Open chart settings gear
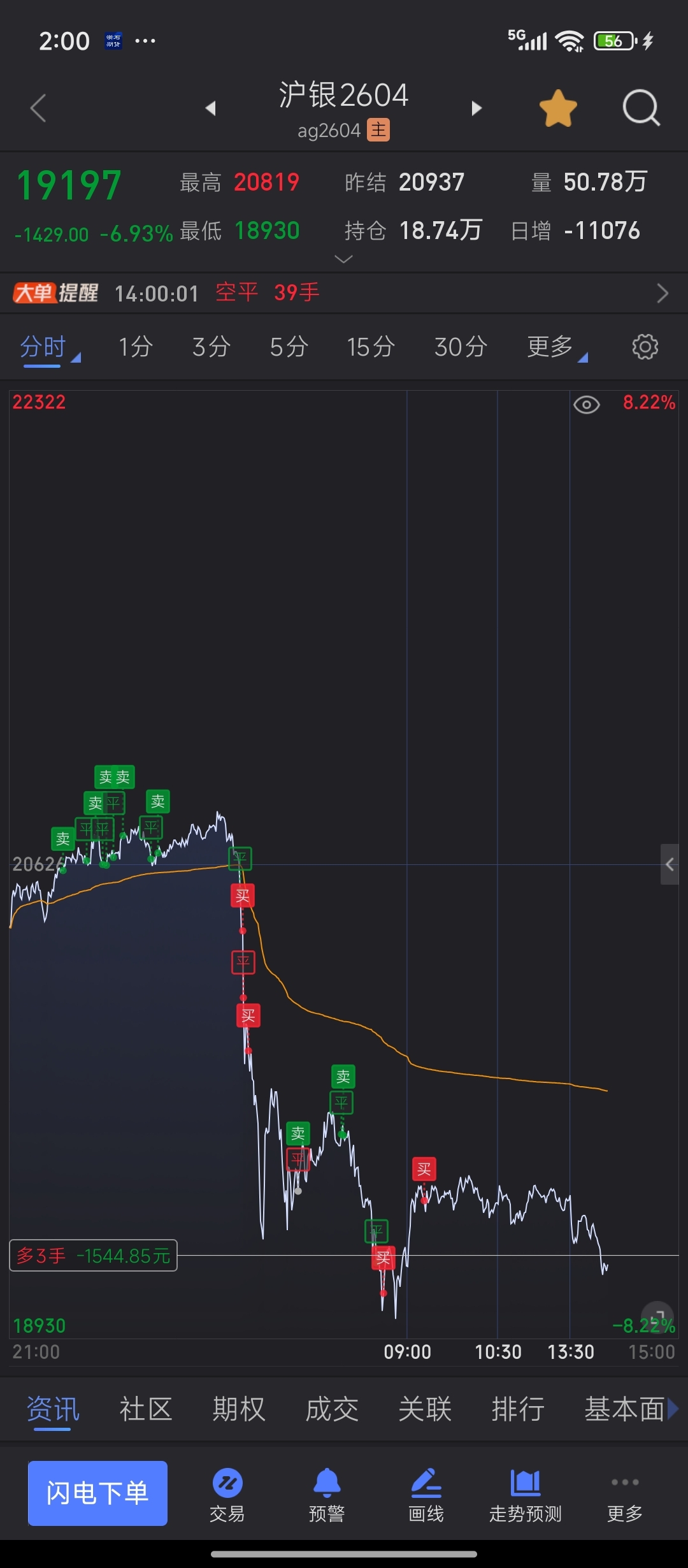Viewport: 688px width, 1568px height. (x=645, y=347)
